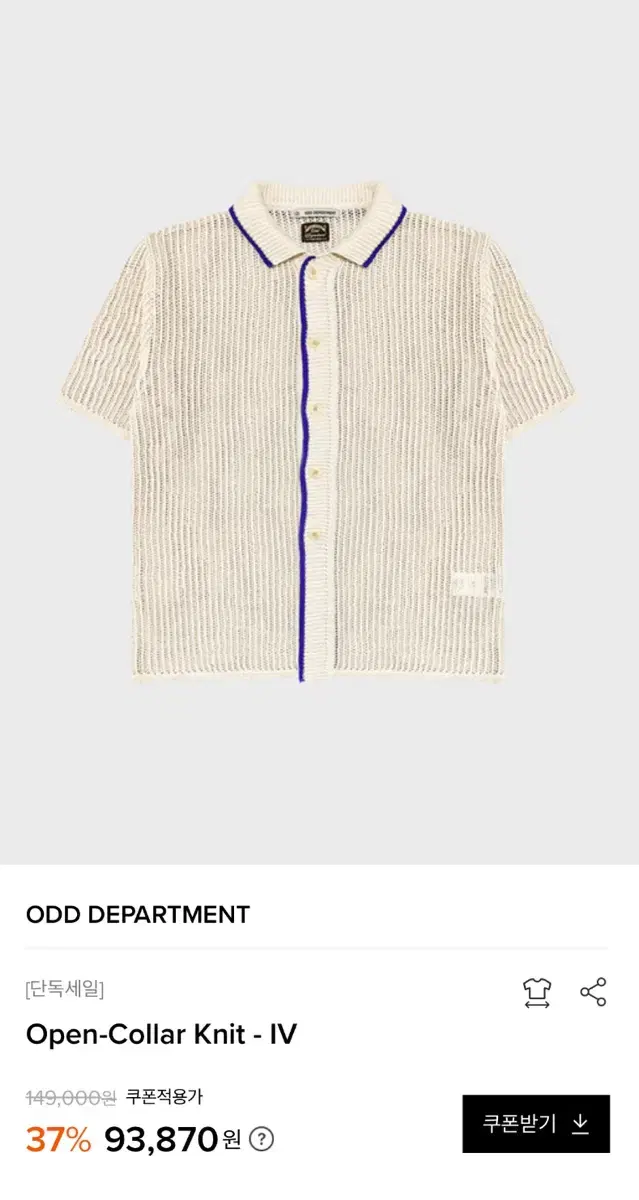Download coupon with 쿠폰받기 button
639x1200 pixels.
535,1124
